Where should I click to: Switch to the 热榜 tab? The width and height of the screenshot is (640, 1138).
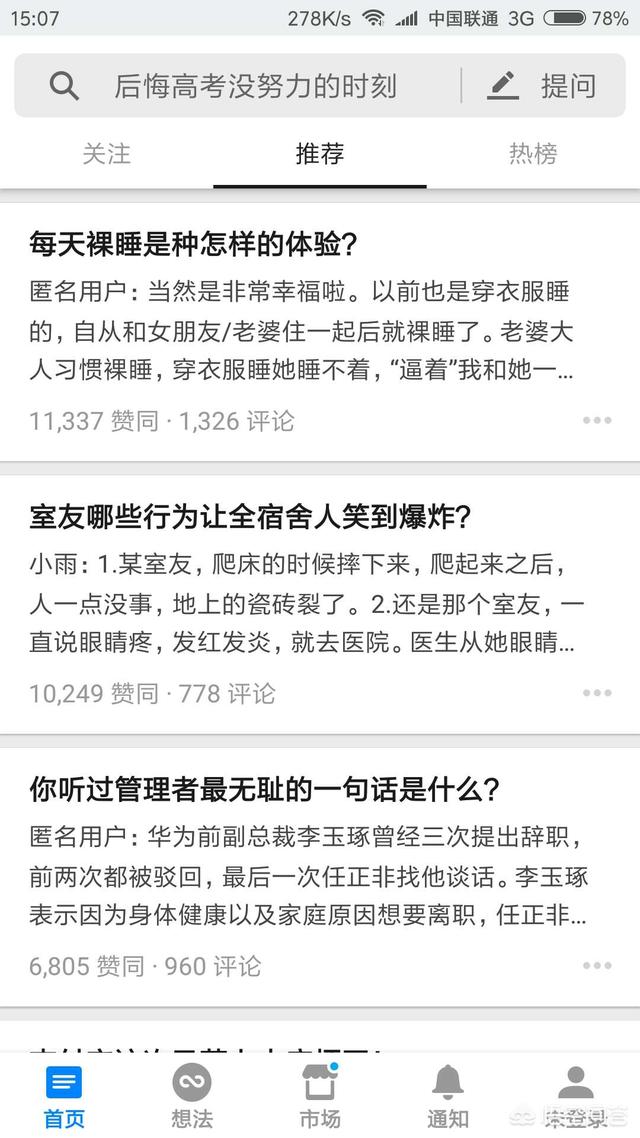(533, 154)
